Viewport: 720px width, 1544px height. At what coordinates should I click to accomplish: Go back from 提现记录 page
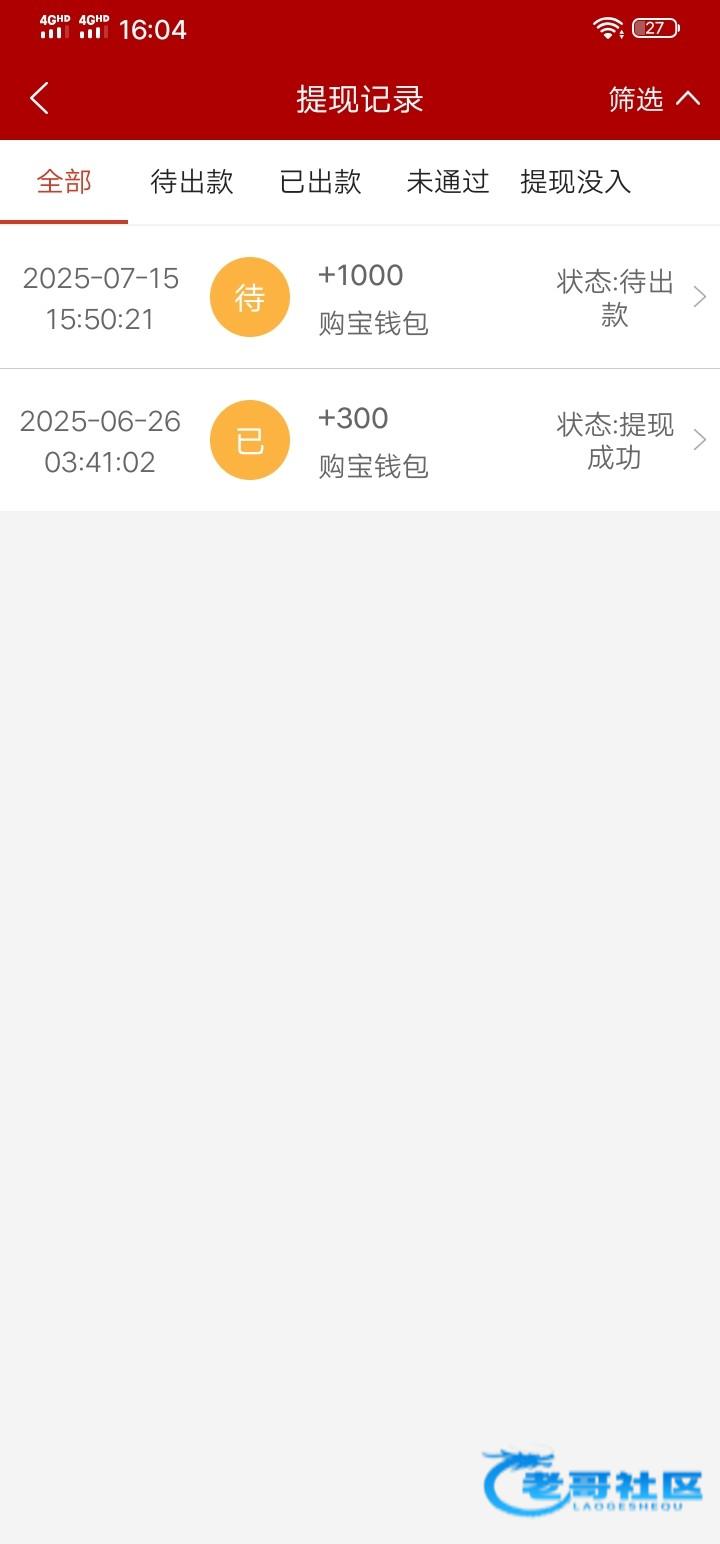point(39,98)
